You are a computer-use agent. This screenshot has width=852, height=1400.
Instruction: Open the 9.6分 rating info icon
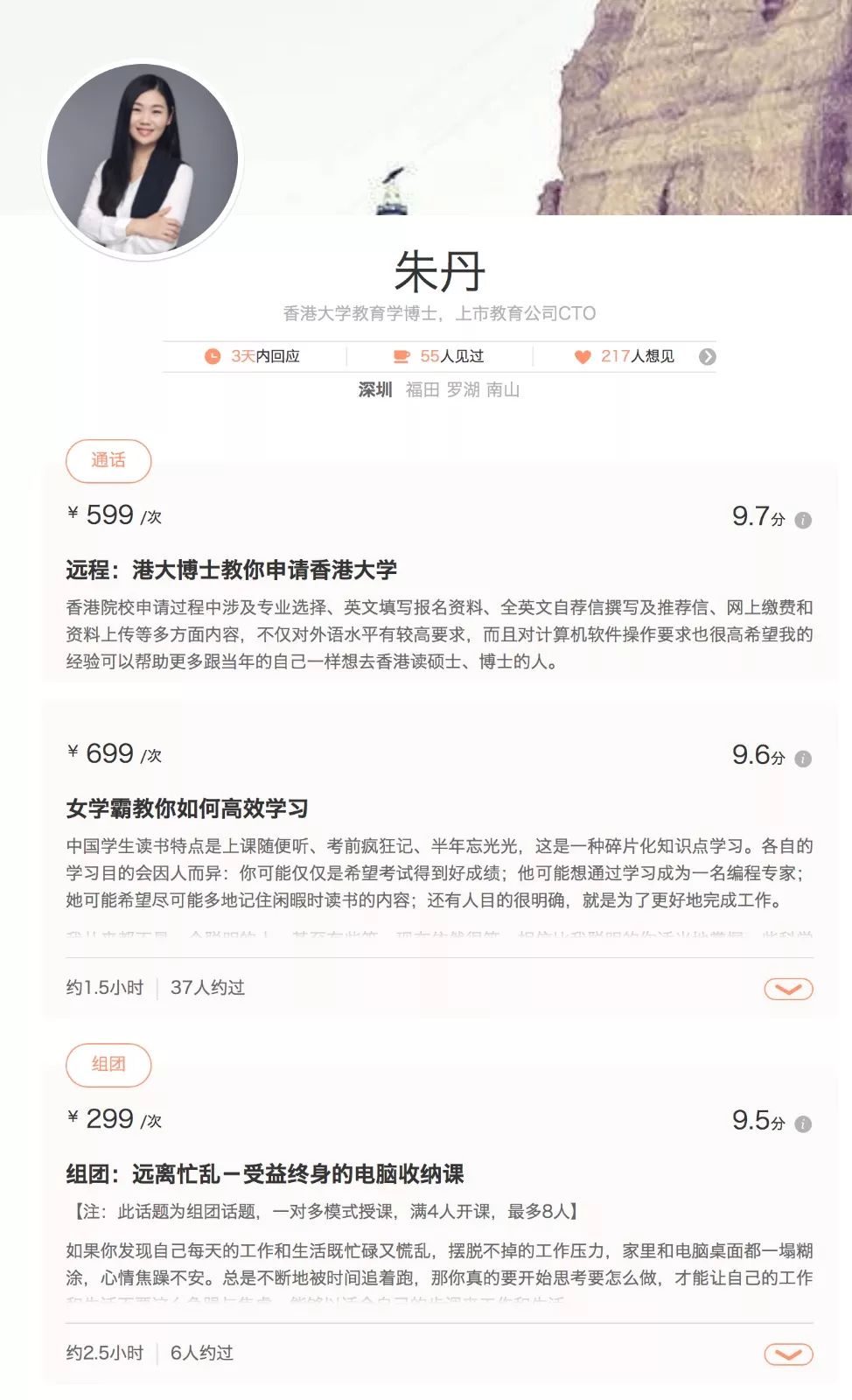click(803, 759)
